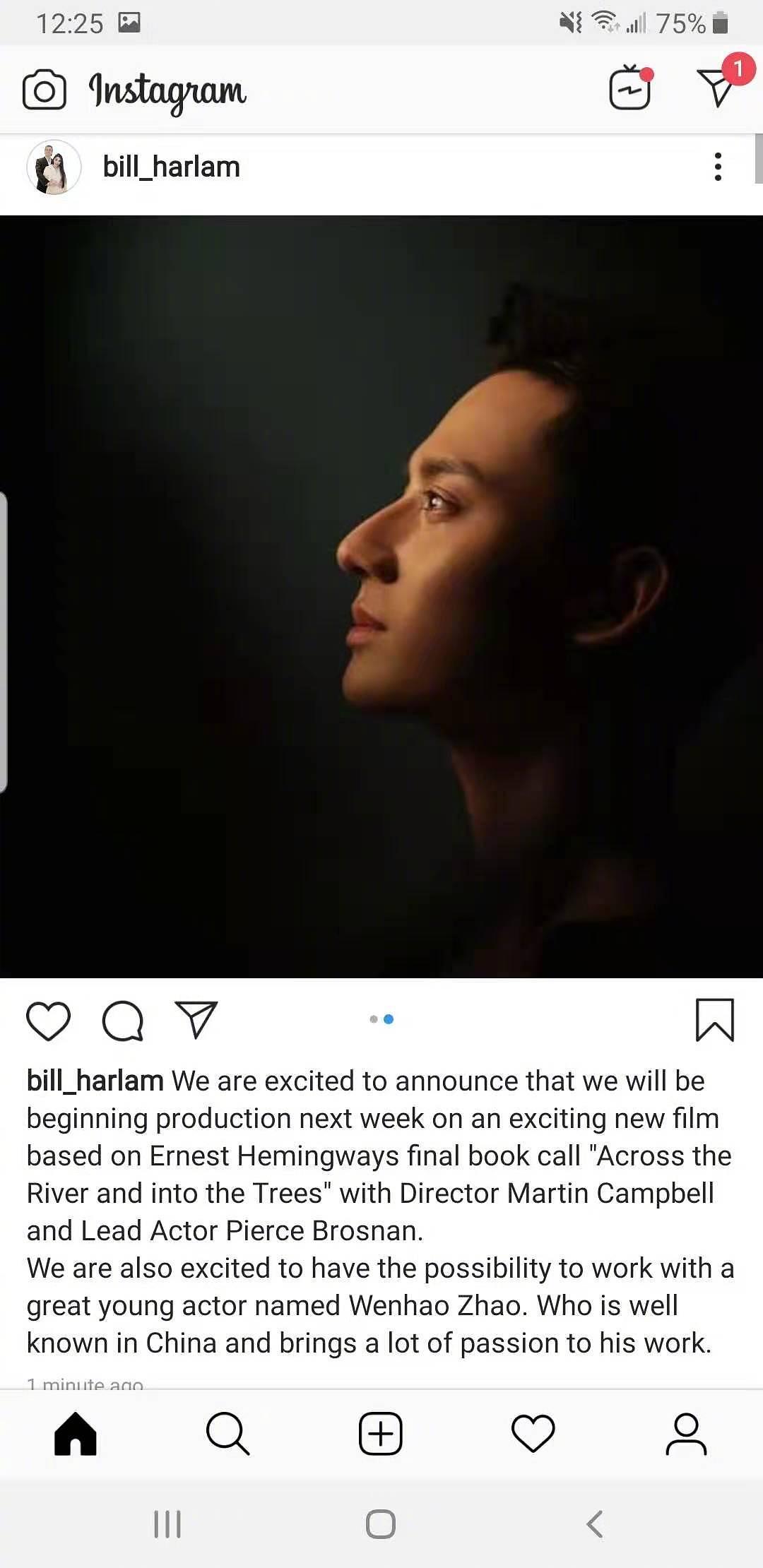Comment on bill_harlam's post

[123, 1021]
